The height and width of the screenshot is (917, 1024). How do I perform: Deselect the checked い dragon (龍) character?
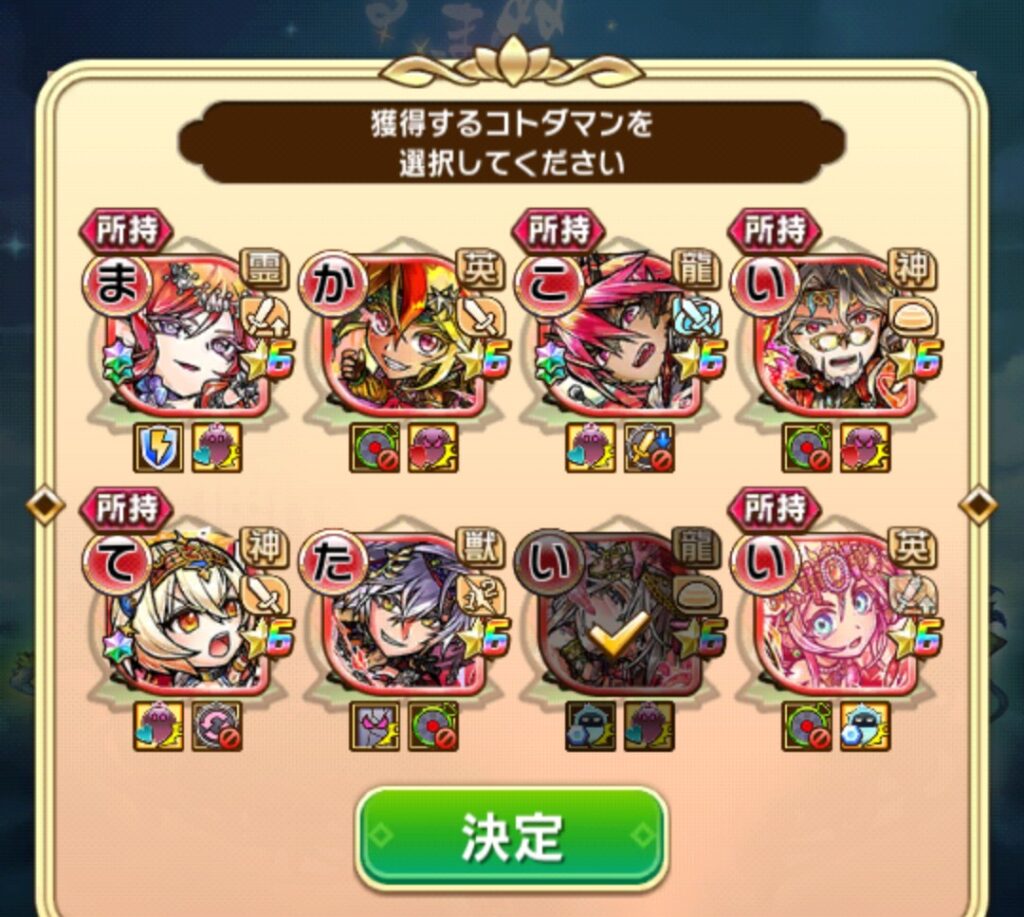620,616
